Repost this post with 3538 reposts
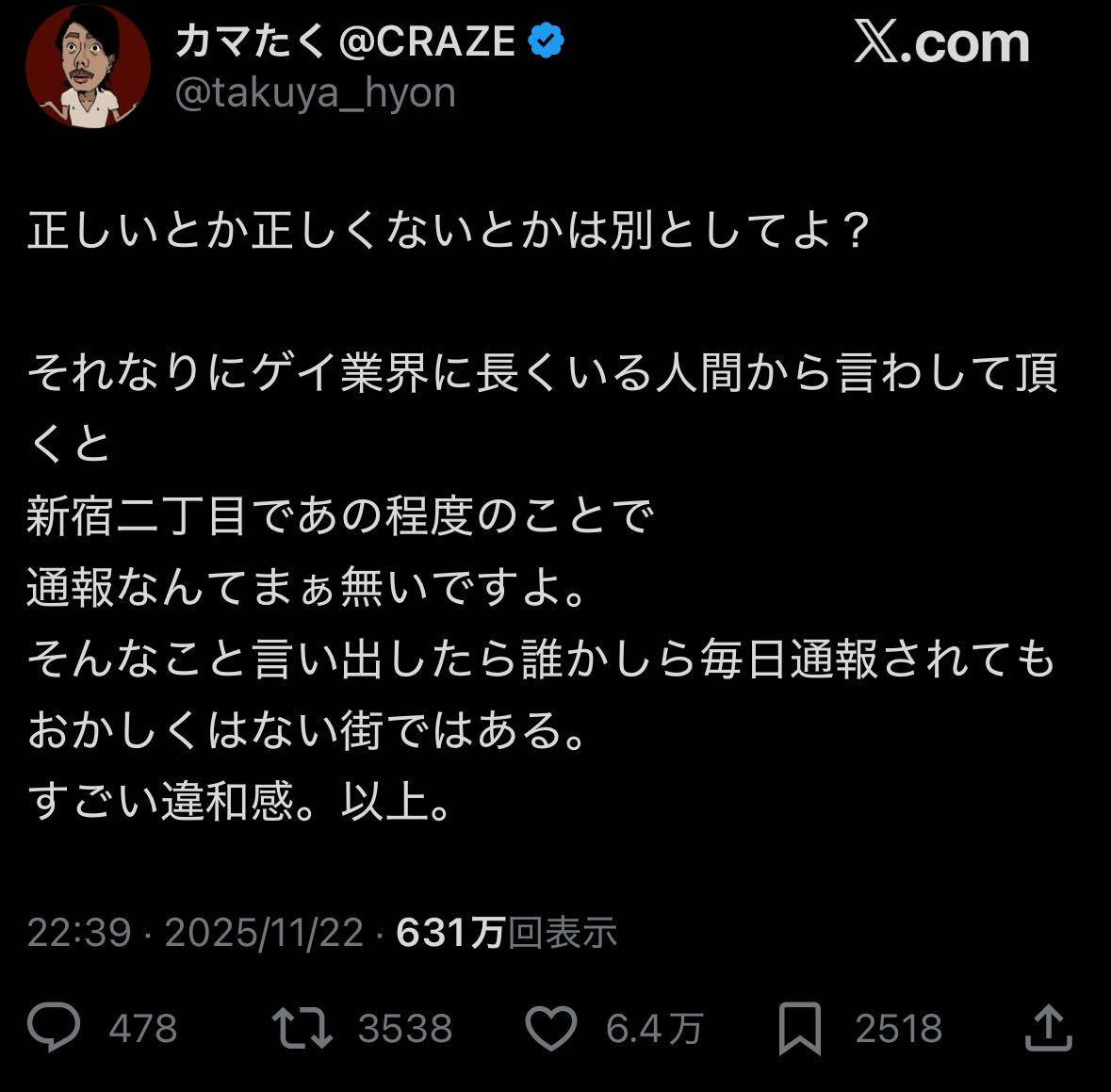The image size is (1111, 1092). tap(302, 1027)
